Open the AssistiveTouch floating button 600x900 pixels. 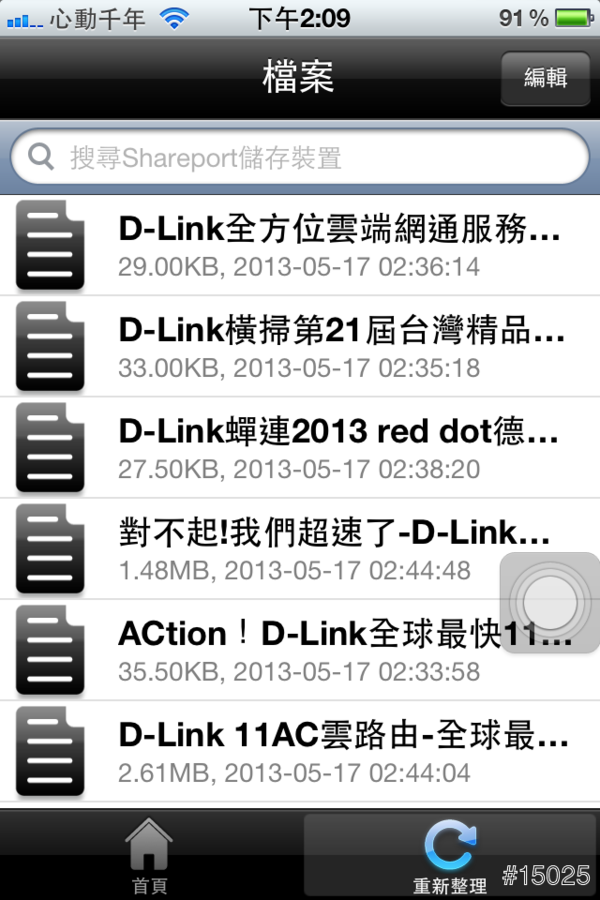click(x=549, y=603)
